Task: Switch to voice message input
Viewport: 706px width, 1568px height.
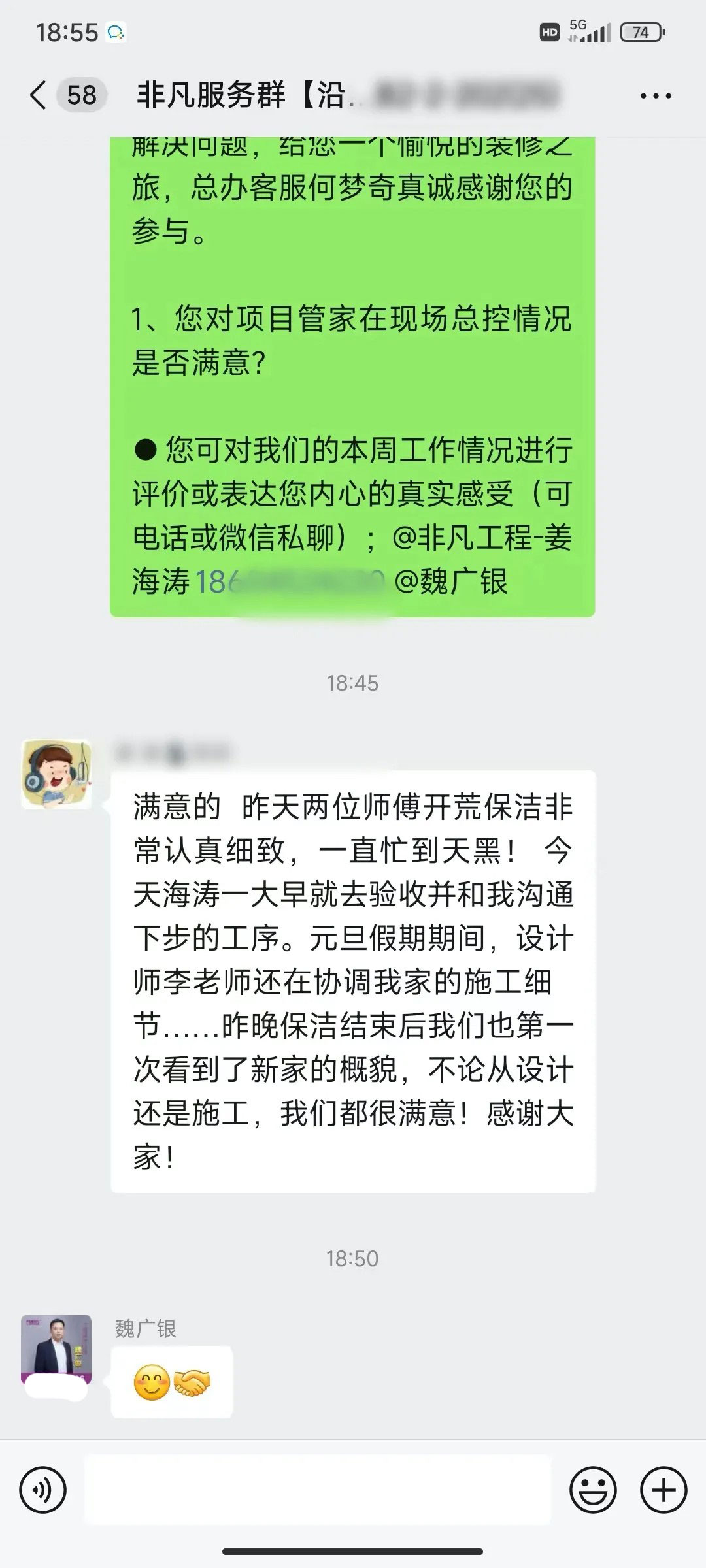Action: (x=43, y=1490)
